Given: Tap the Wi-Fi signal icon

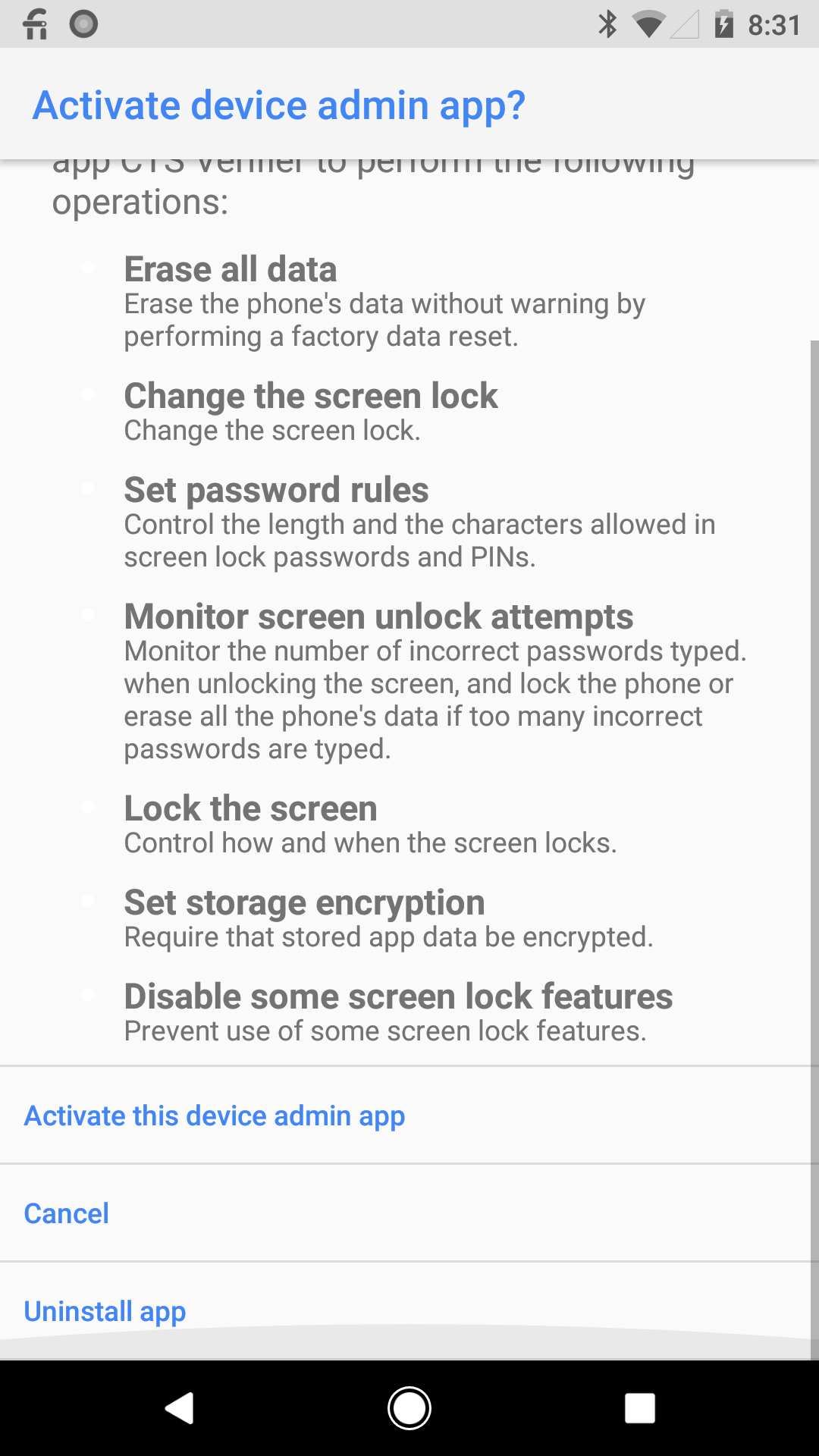Looking at the screenshot, I should tap(650, 24).
